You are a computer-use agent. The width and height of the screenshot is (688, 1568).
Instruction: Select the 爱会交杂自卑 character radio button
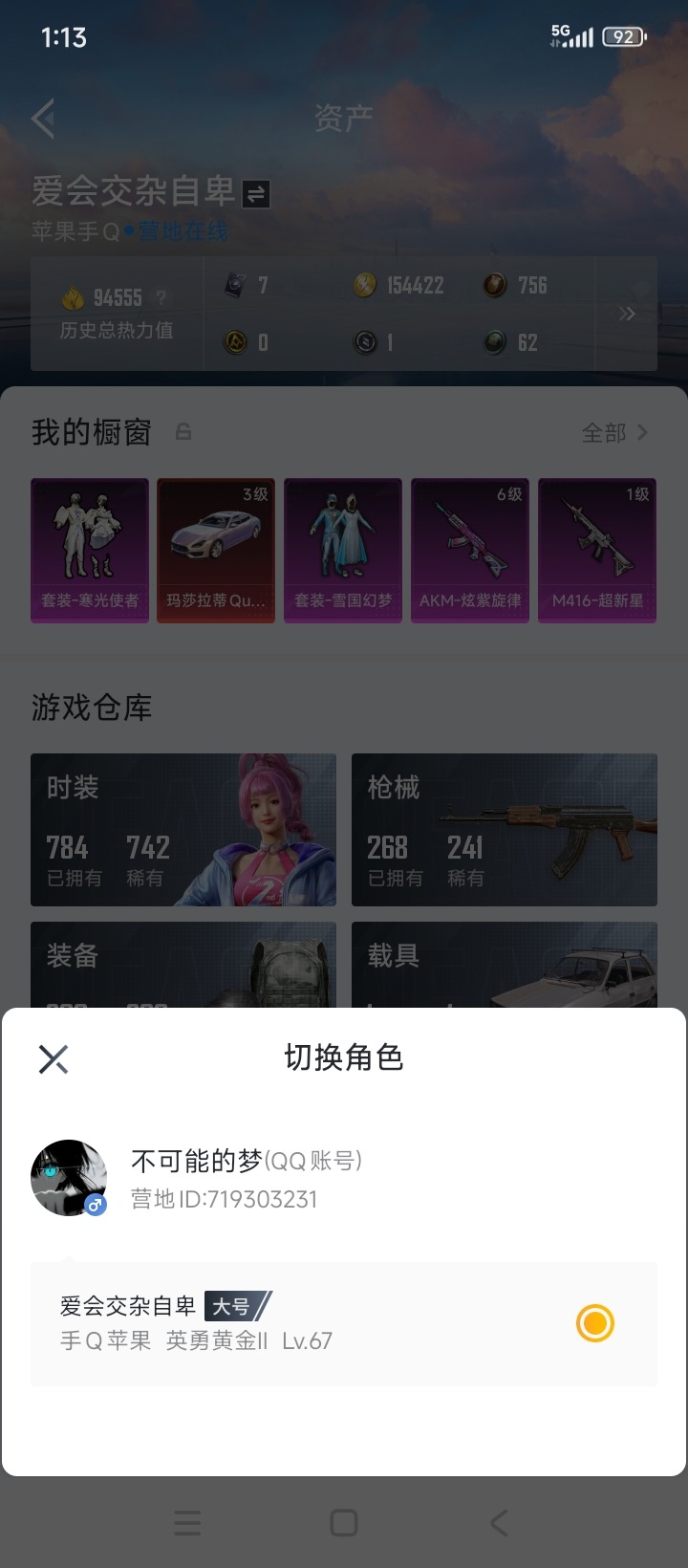pos(594,1323)
